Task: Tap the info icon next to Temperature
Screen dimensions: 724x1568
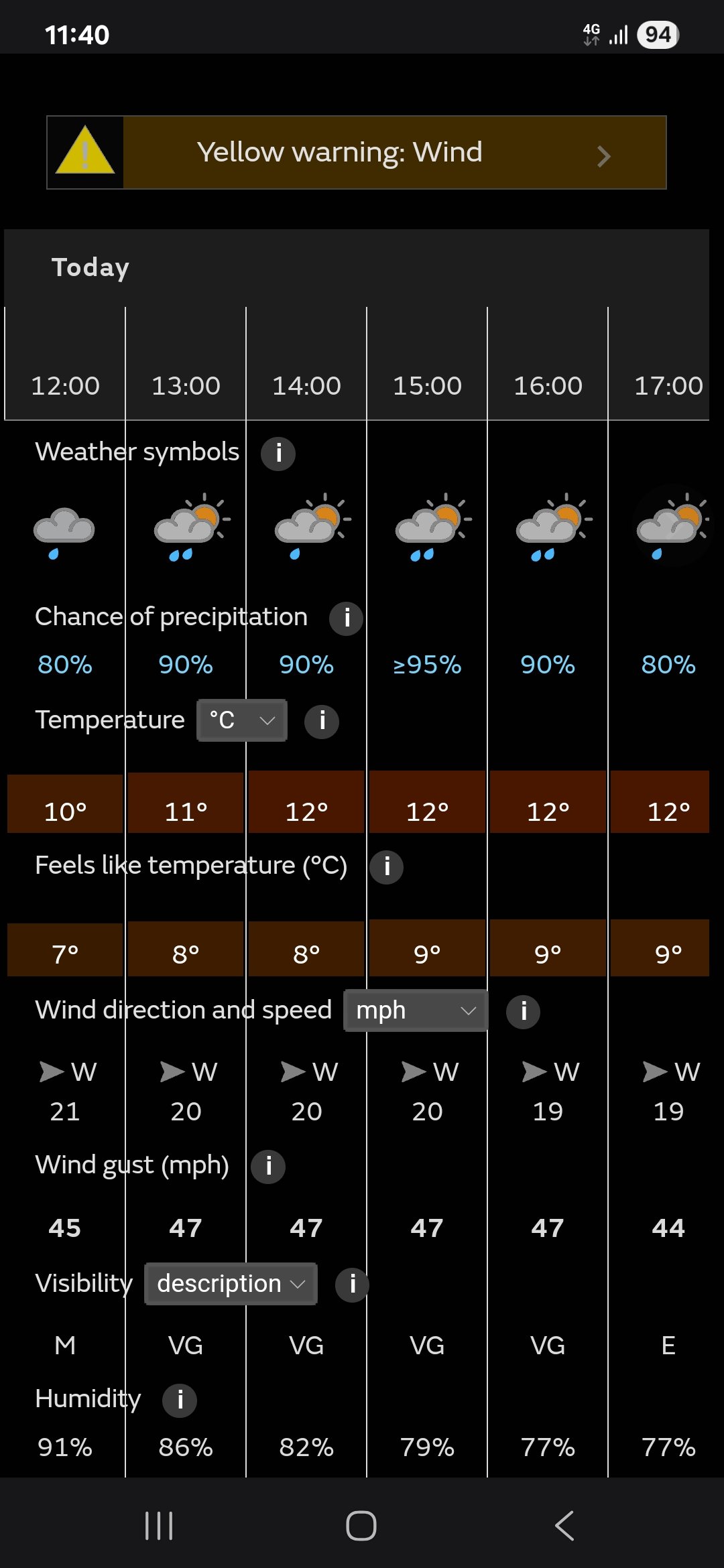Action: 322,721
